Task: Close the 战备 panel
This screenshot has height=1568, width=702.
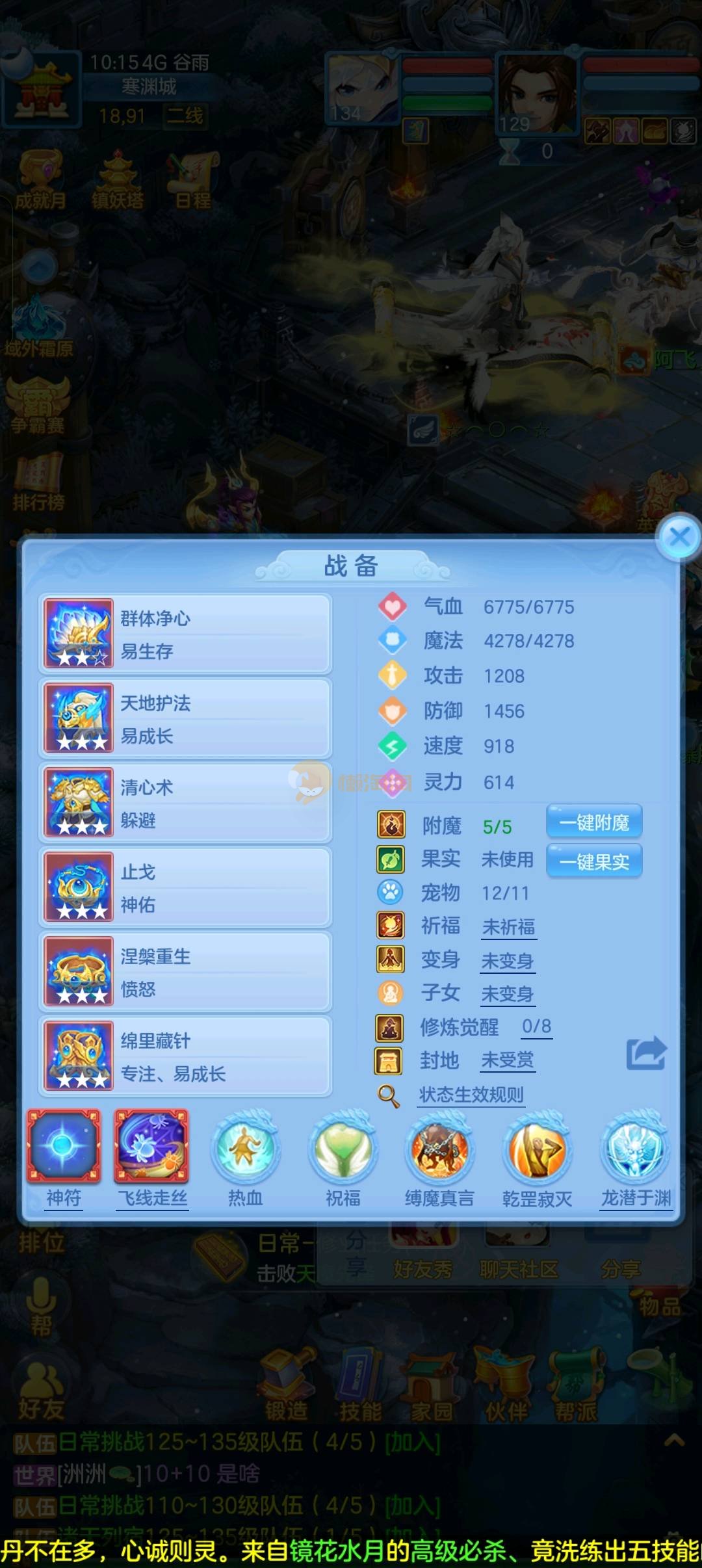Action: point(679,537)
